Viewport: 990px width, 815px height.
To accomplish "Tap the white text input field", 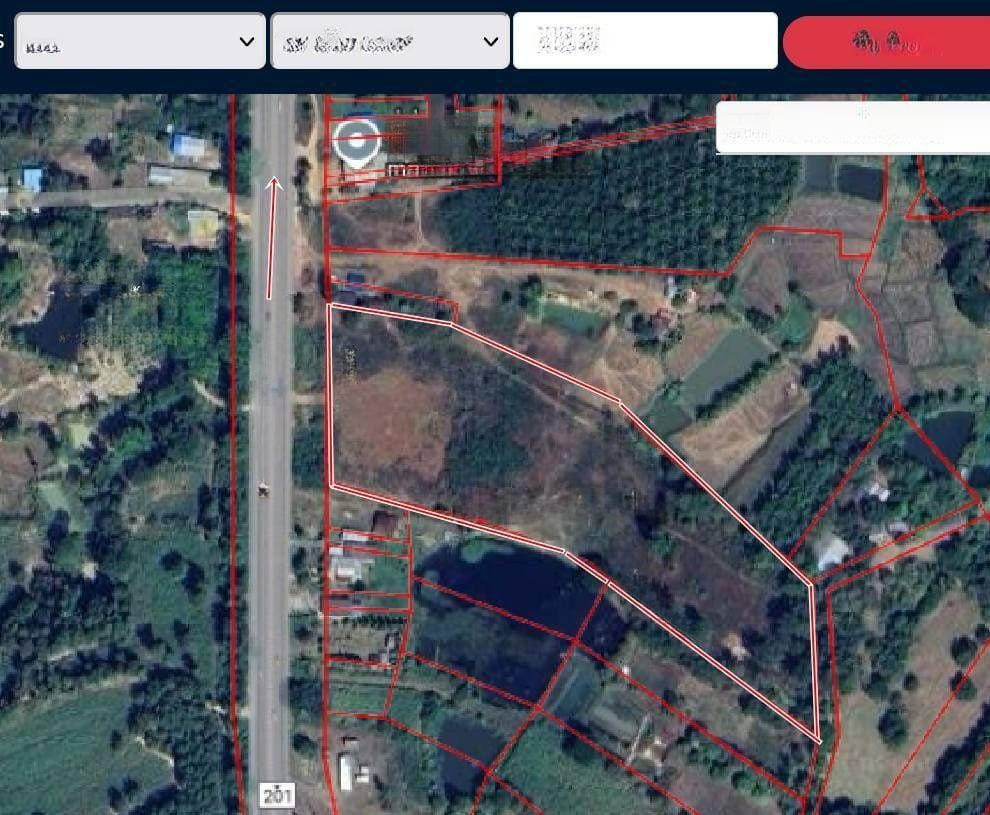I will [645, 41].
